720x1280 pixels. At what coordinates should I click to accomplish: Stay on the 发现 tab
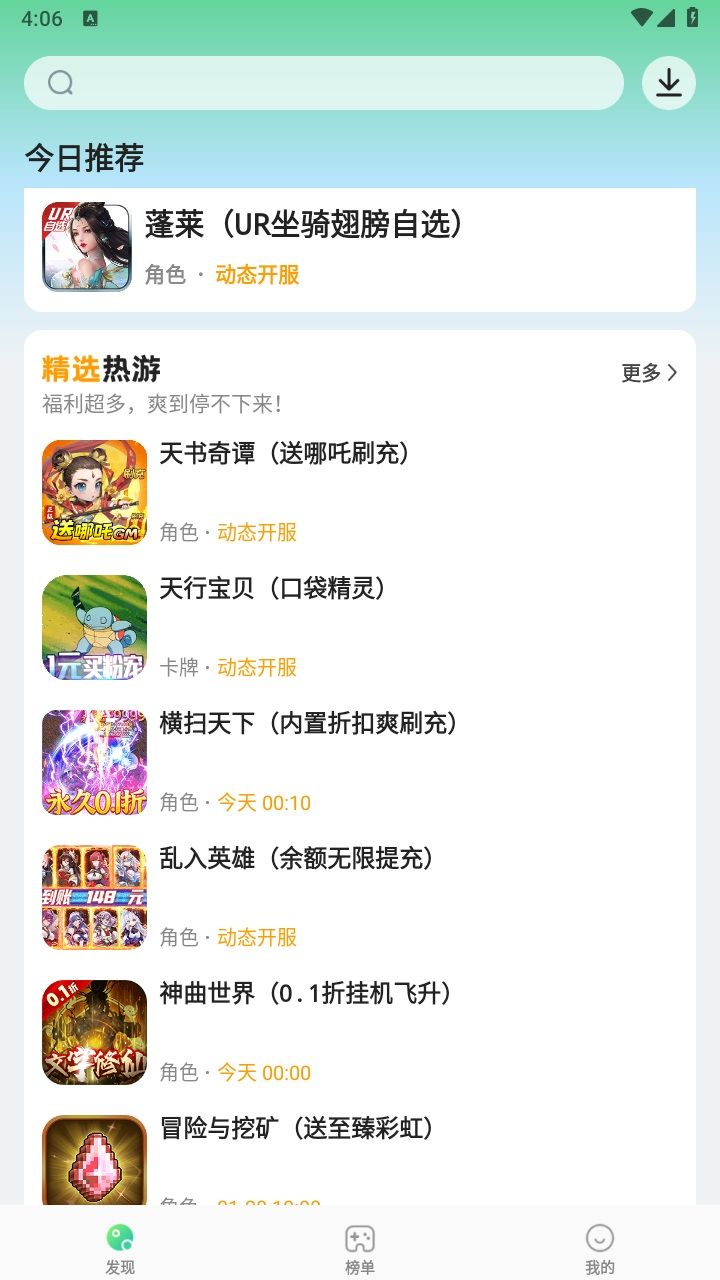point(122,1243)
